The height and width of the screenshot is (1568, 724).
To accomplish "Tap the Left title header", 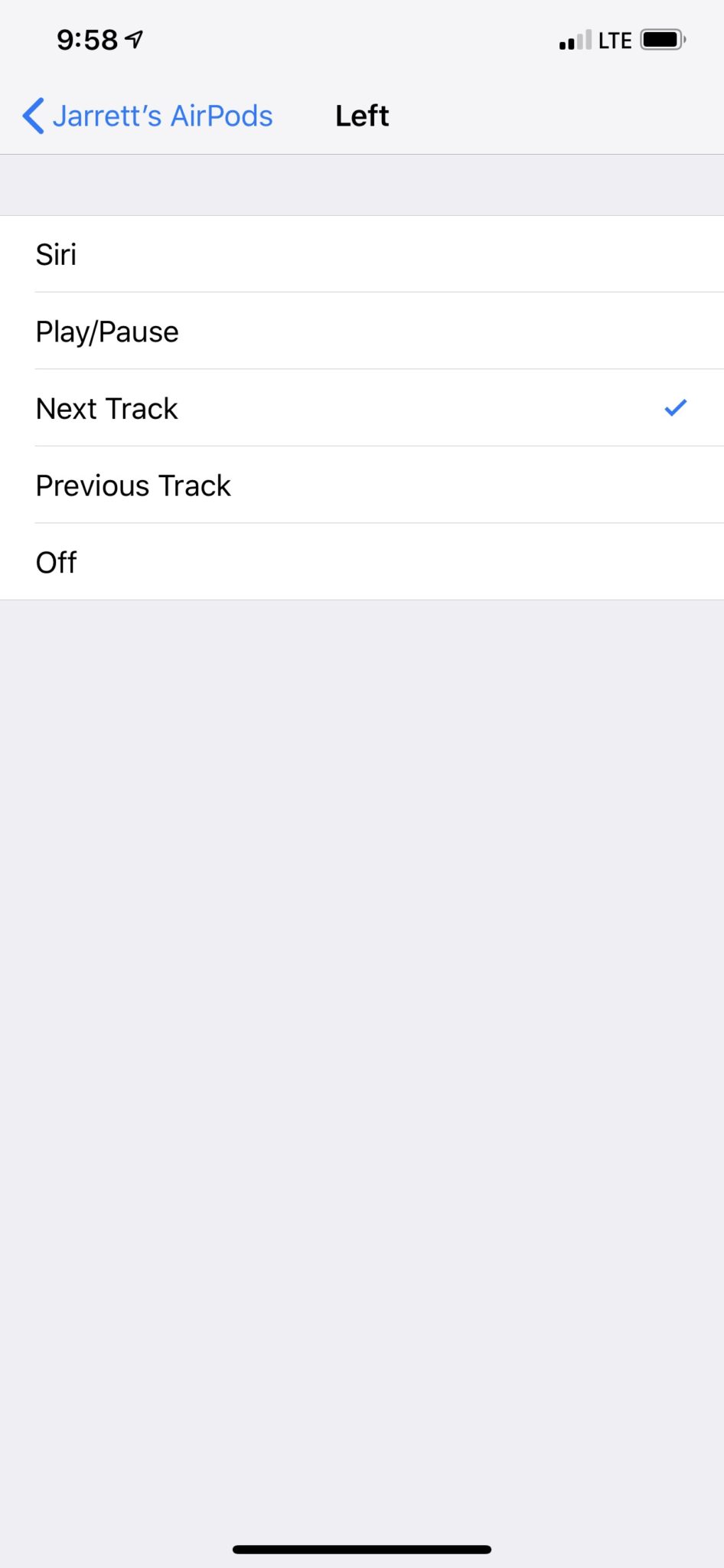I will coord(361,116).
